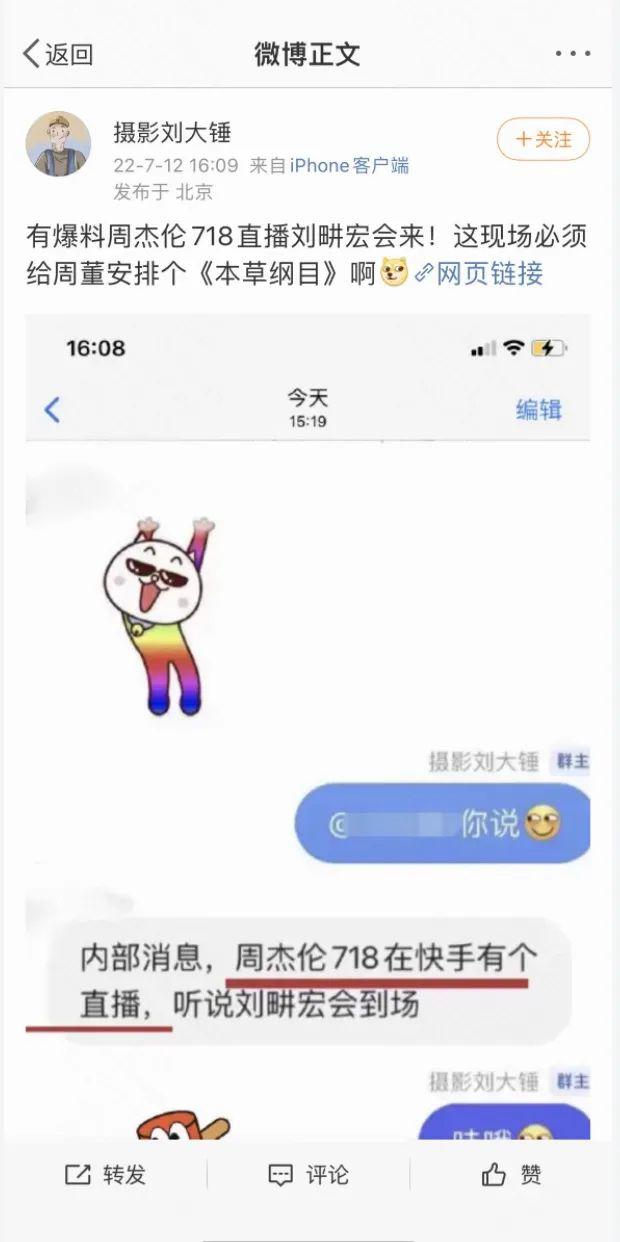
Task: Like this post with 赞
Action: pyautogui.click(x=512, y=1175)
